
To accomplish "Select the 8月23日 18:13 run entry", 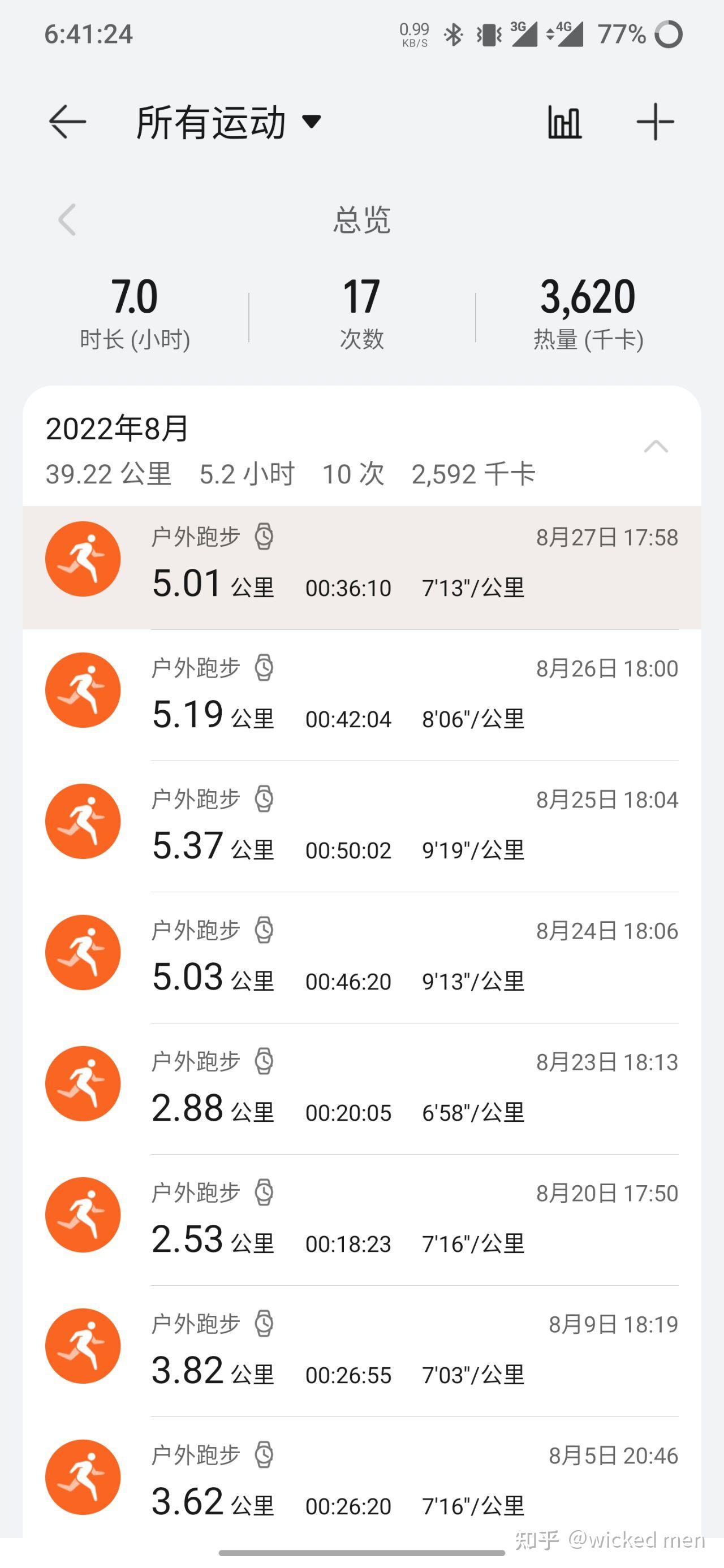I will (361, 1088).
